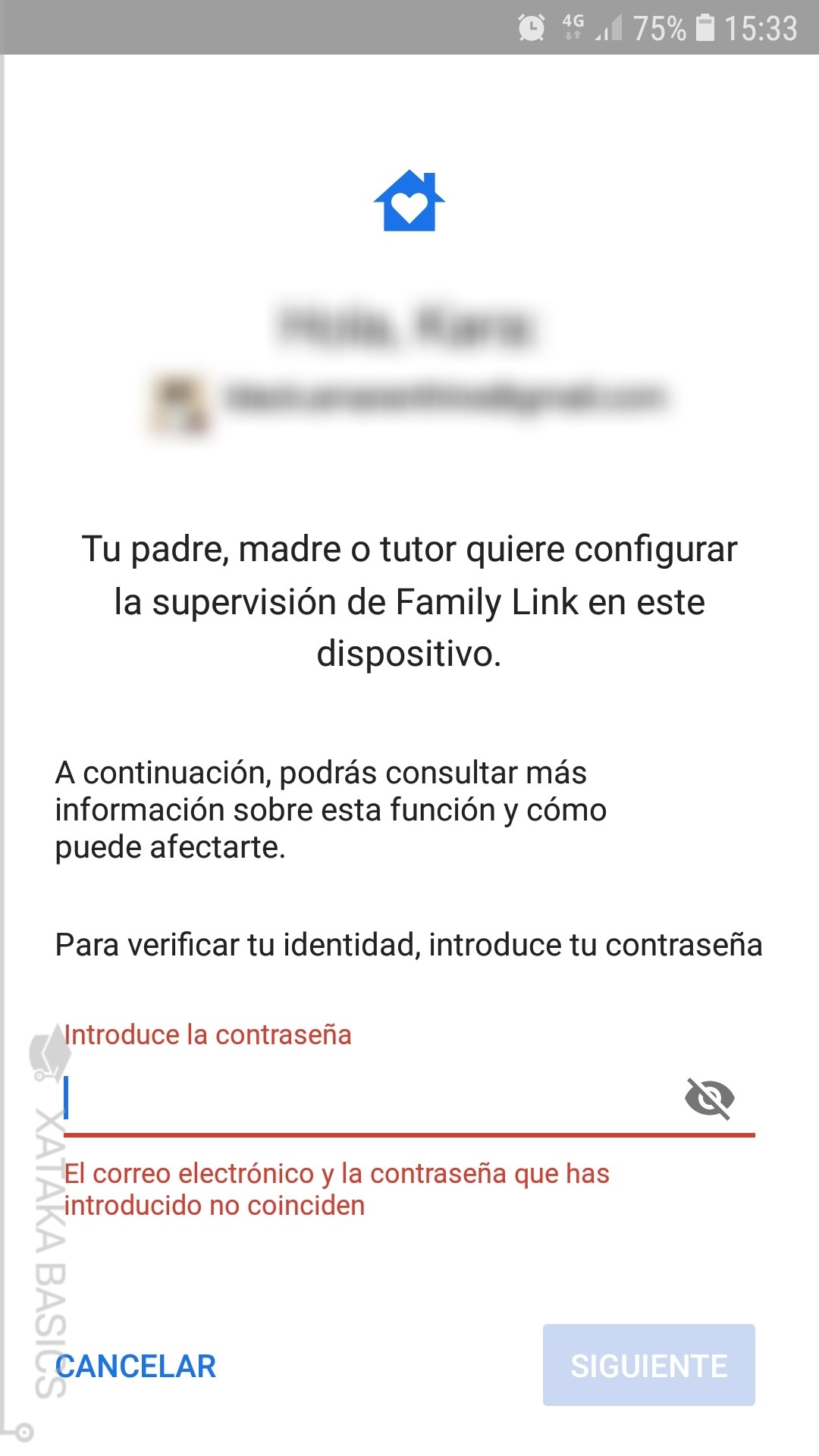The height and width of the screenshot is (1456, 819).
Task: Toggle password visibility eye icon
Action: pyautogui.click(x=709, y=1098)
